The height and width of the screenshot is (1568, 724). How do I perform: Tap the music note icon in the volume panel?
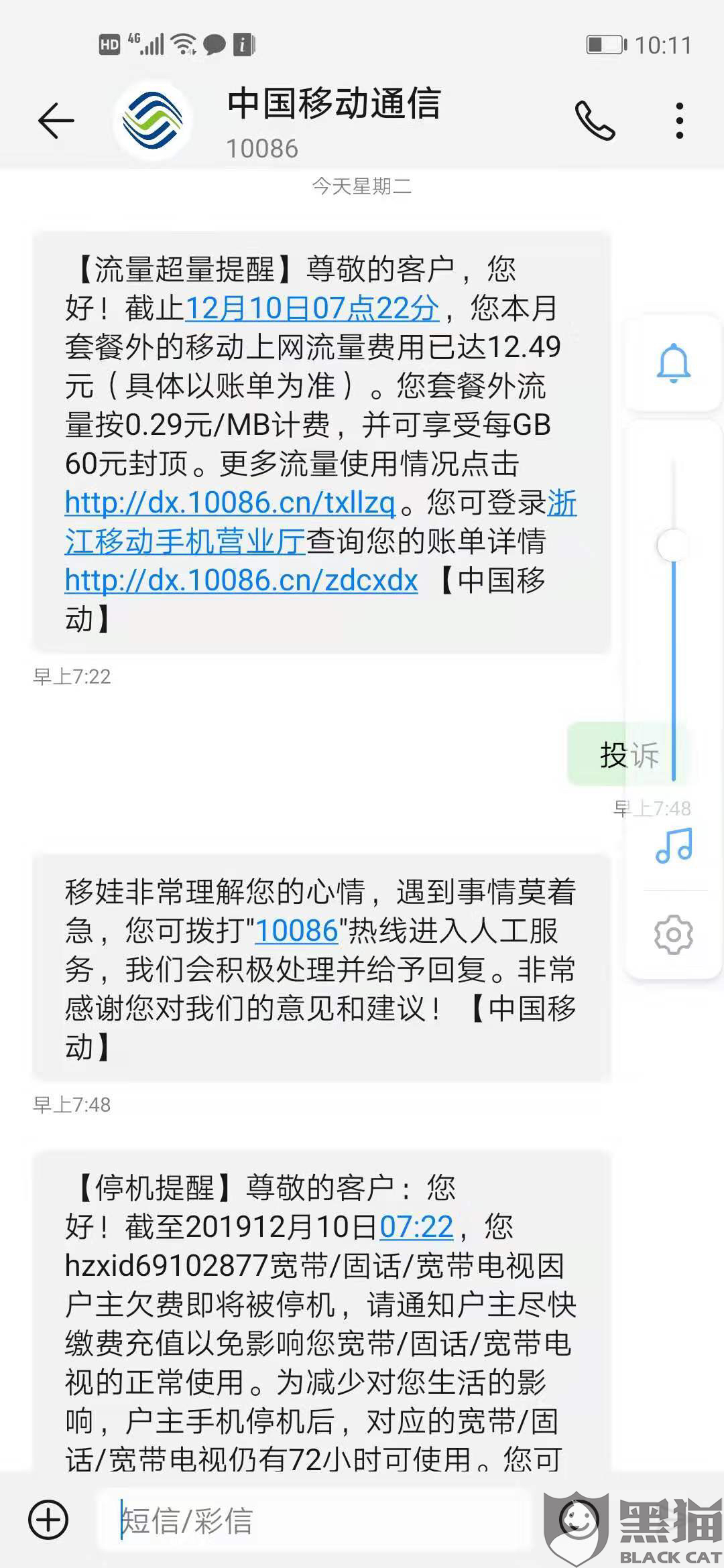click(674, 846)
